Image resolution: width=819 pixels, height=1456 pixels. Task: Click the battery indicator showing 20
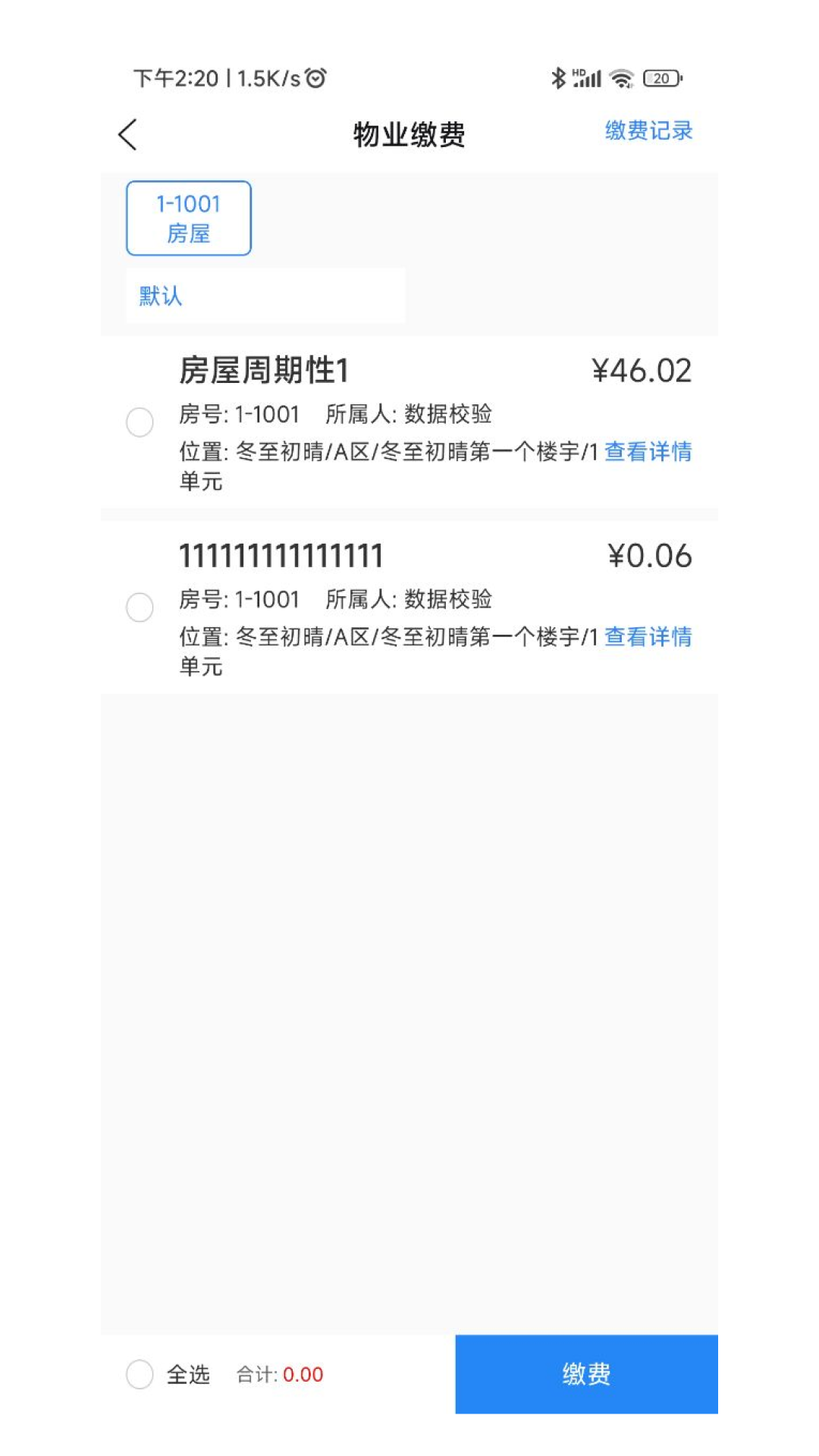[661, 77]
